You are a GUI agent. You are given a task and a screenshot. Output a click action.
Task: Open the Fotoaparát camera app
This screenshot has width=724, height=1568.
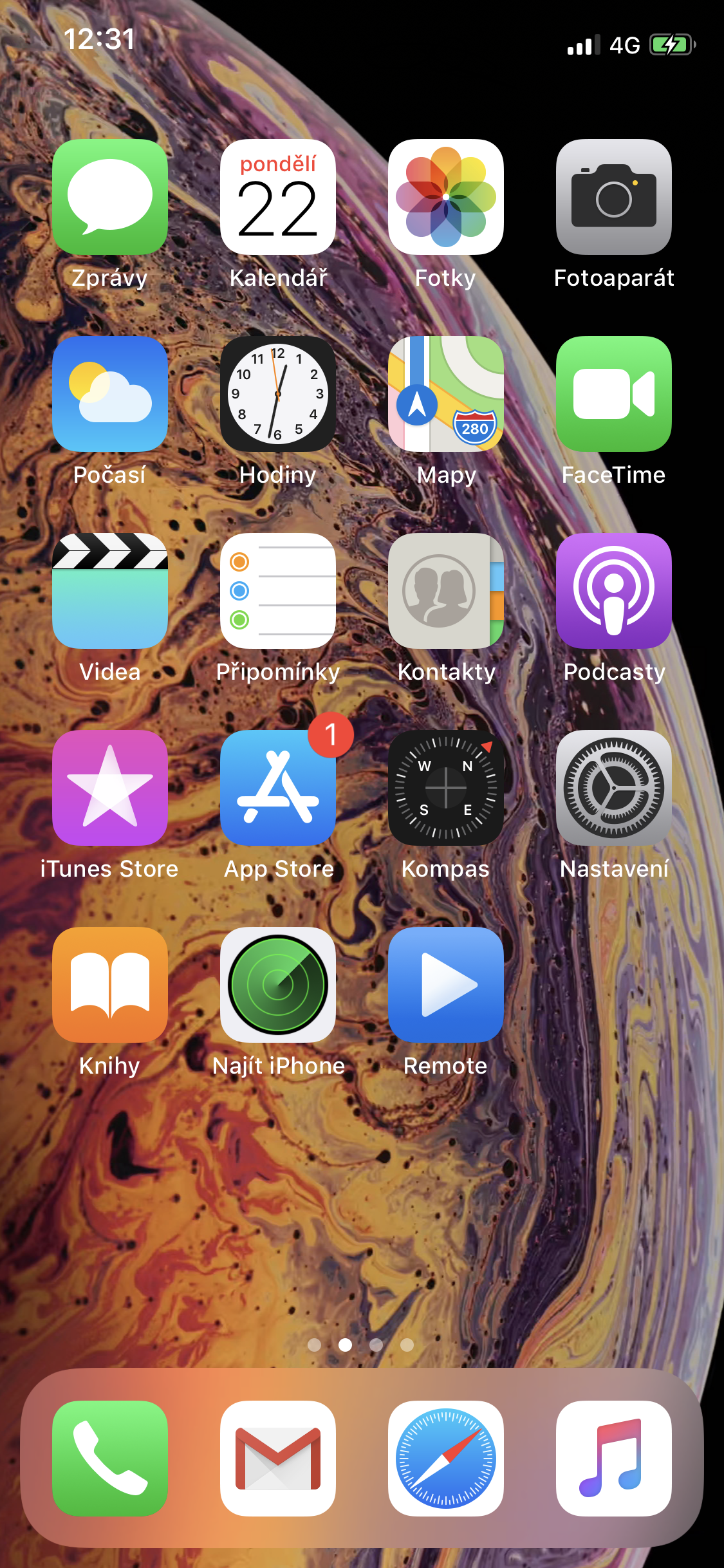[614, 197]
